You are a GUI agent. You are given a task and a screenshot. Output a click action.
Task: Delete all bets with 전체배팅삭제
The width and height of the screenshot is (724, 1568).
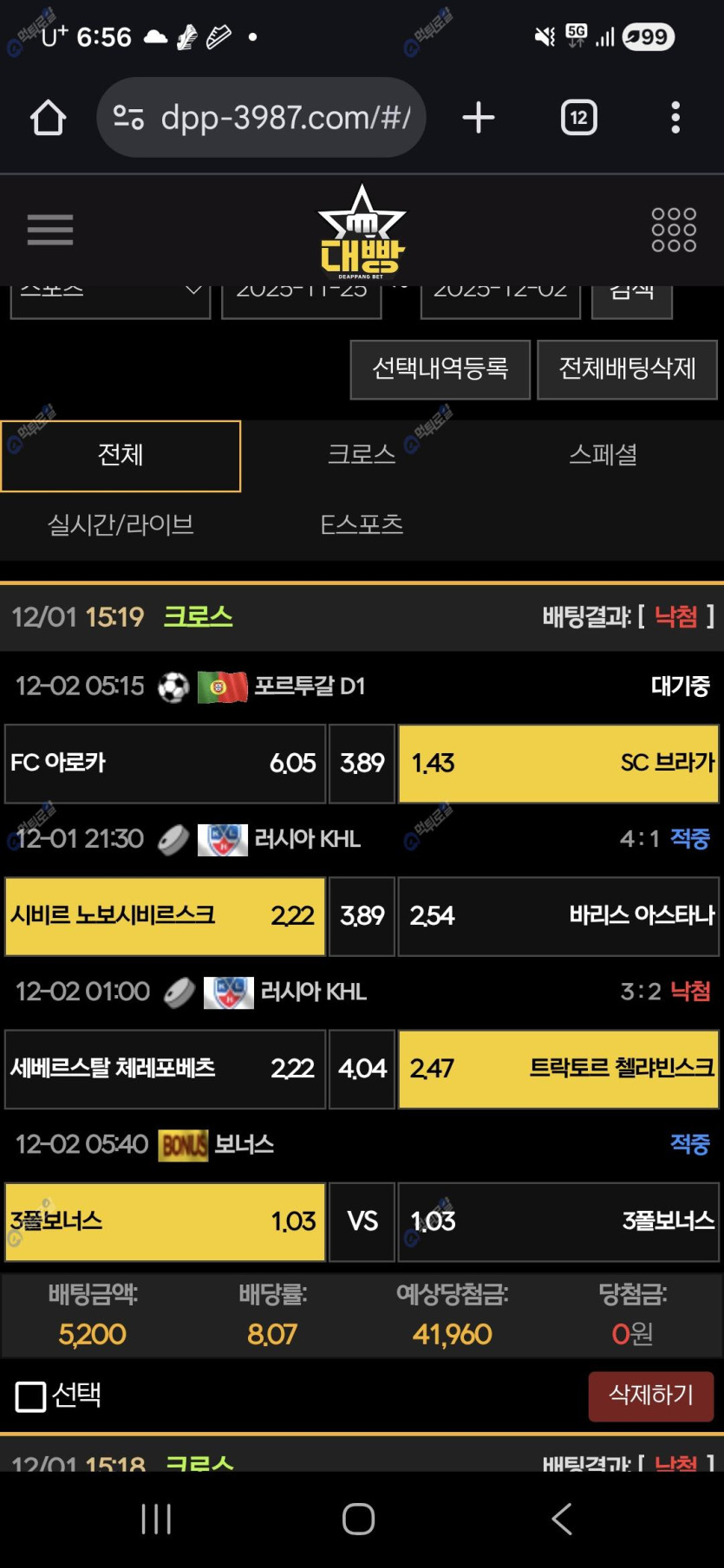pos(627,369)
